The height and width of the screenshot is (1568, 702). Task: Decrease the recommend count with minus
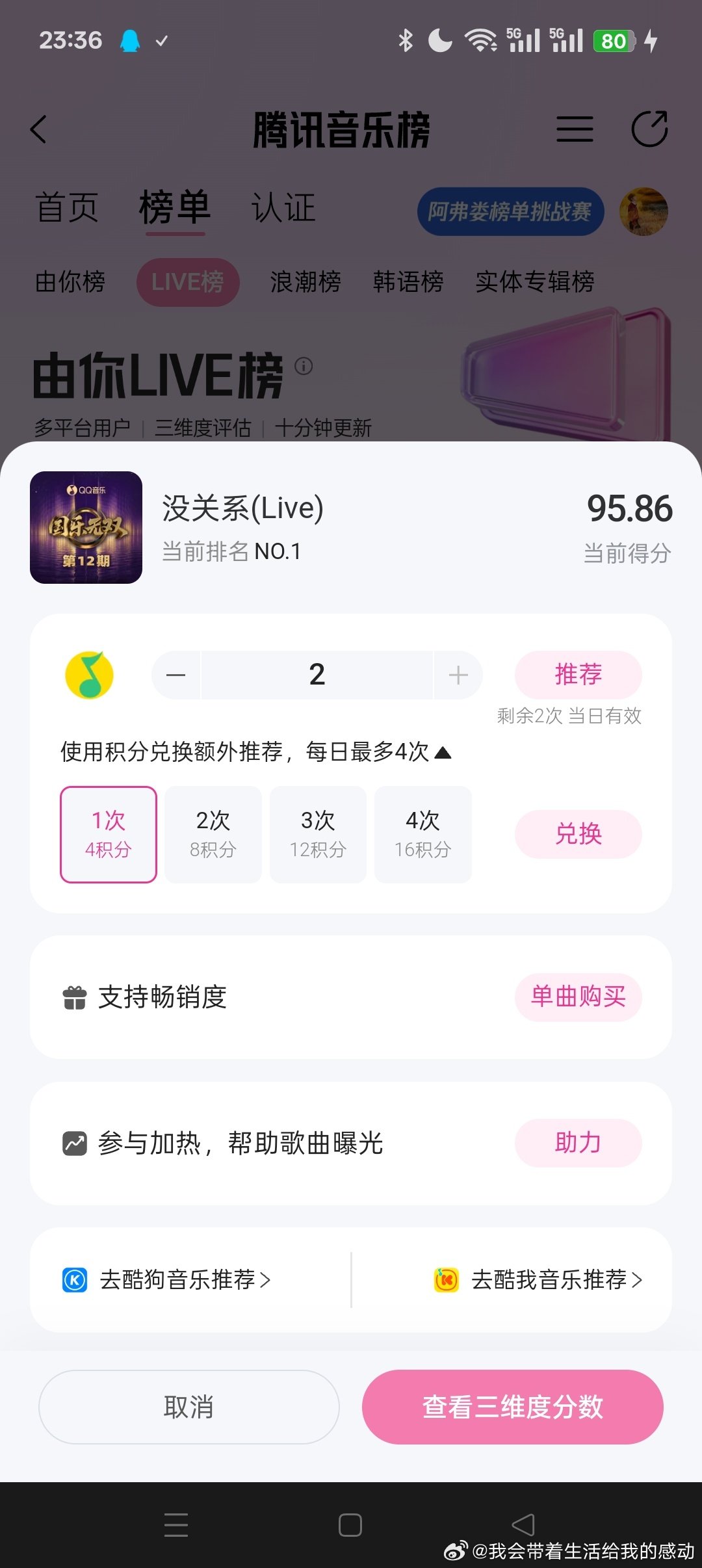click(175, 675)
